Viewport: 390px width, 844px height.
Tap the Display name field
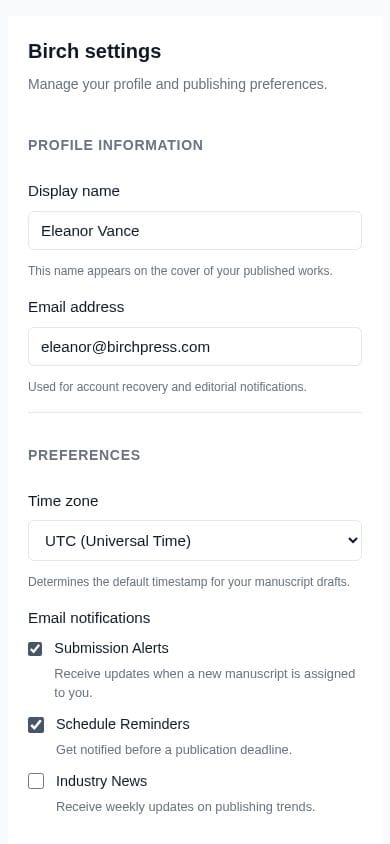(195, 230)
